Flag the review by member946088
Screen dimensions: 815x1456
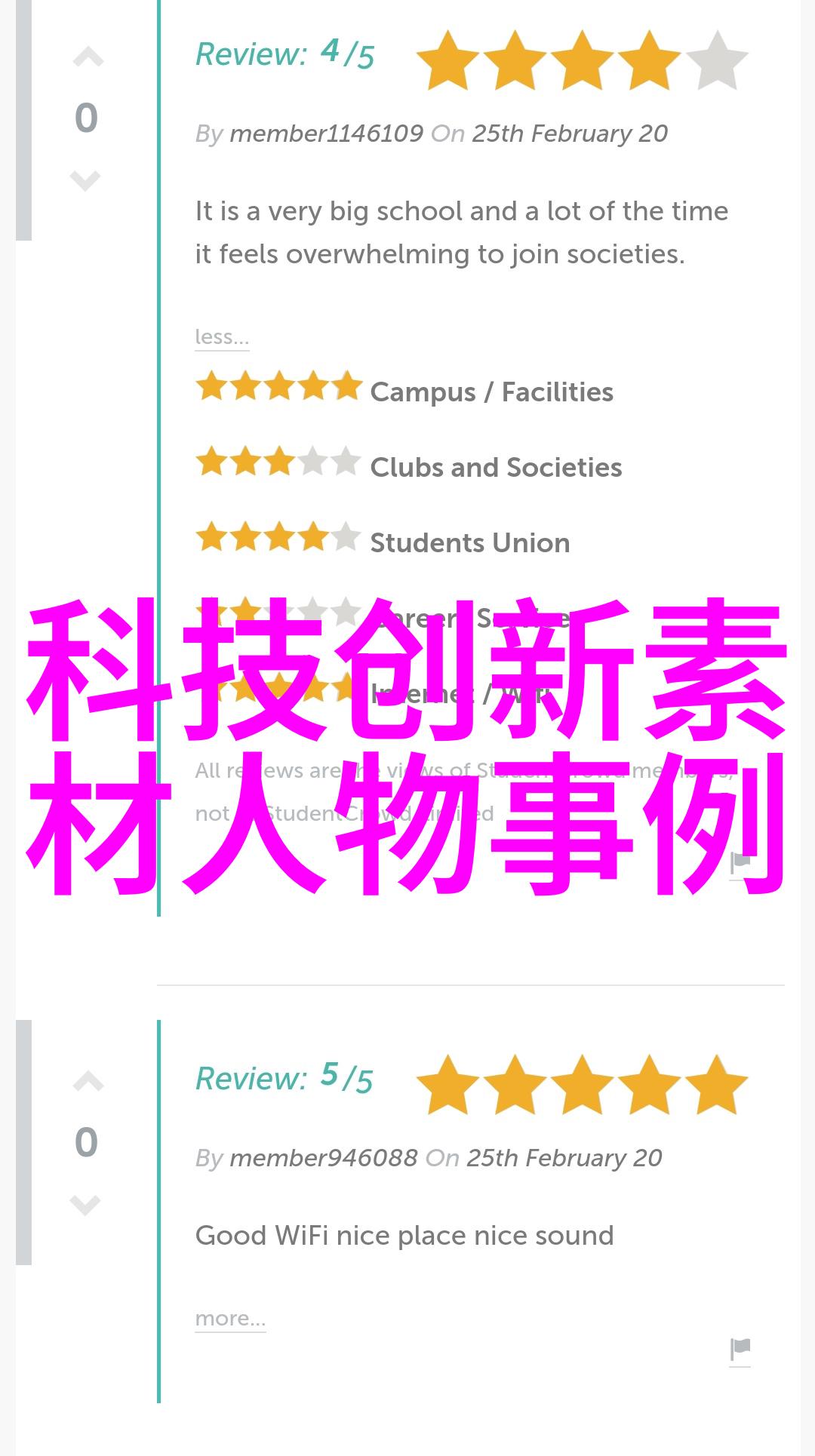coord(740,1349)
